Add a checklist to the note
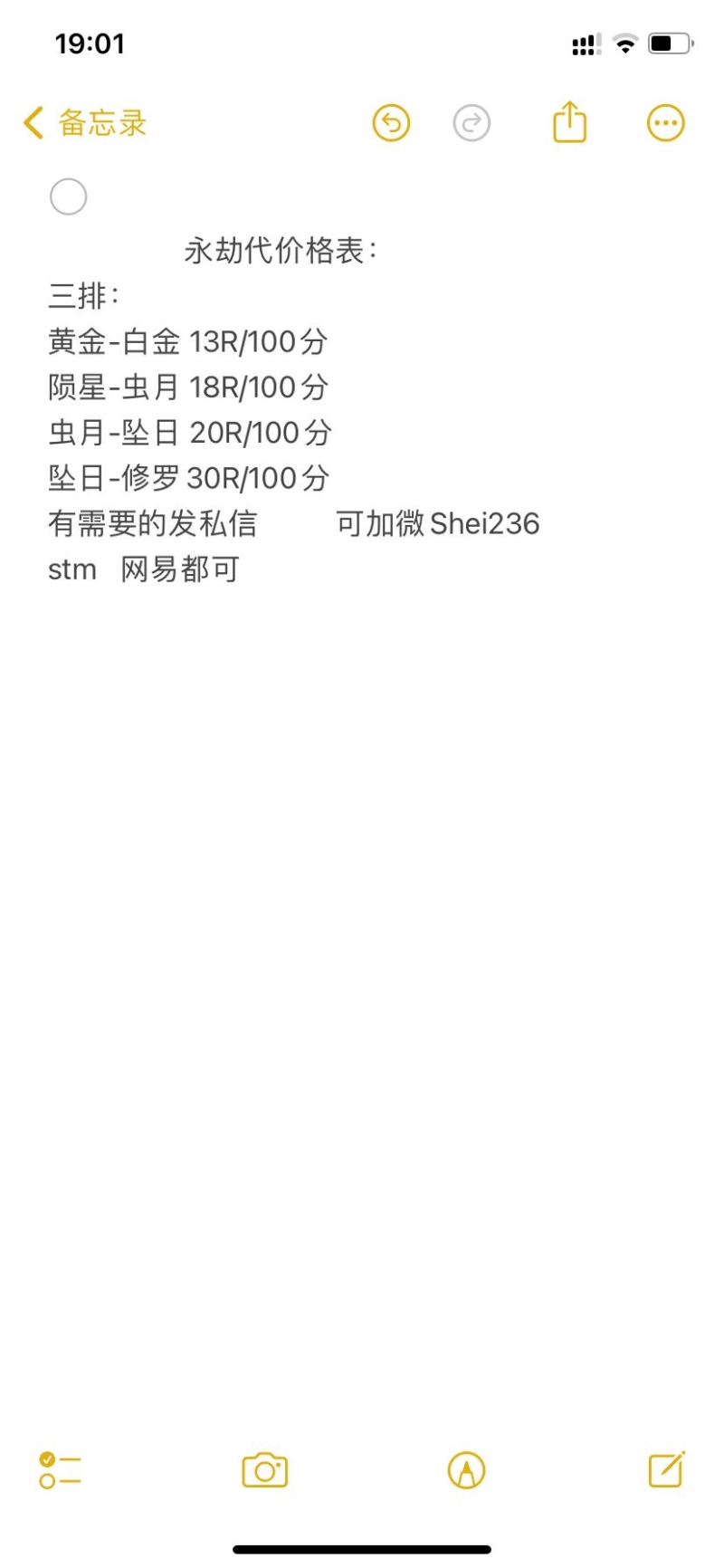724x1568 pixels. tap(60, 1470)
